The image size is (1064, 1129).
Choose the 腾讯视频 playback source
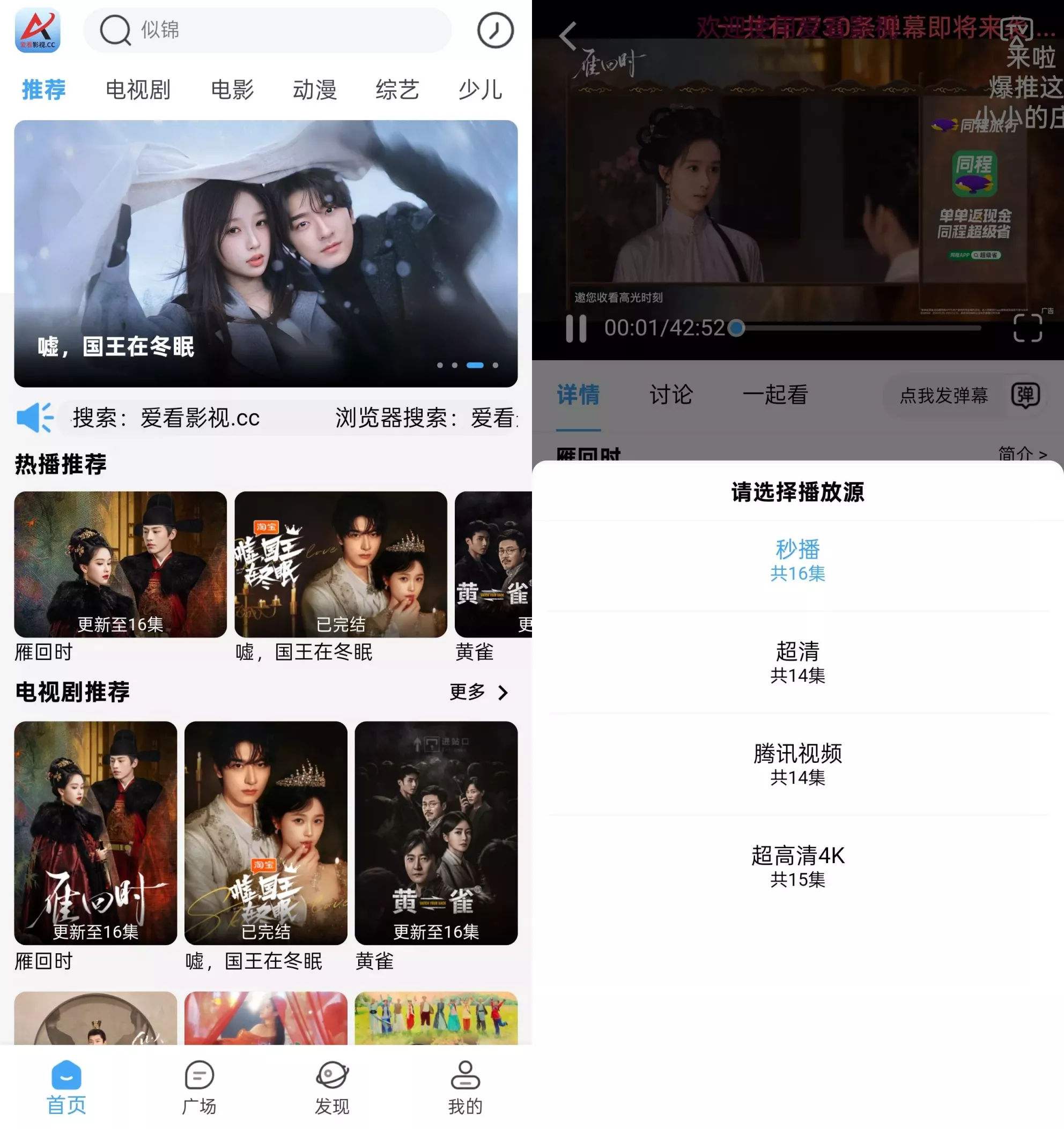coord(797,764)
